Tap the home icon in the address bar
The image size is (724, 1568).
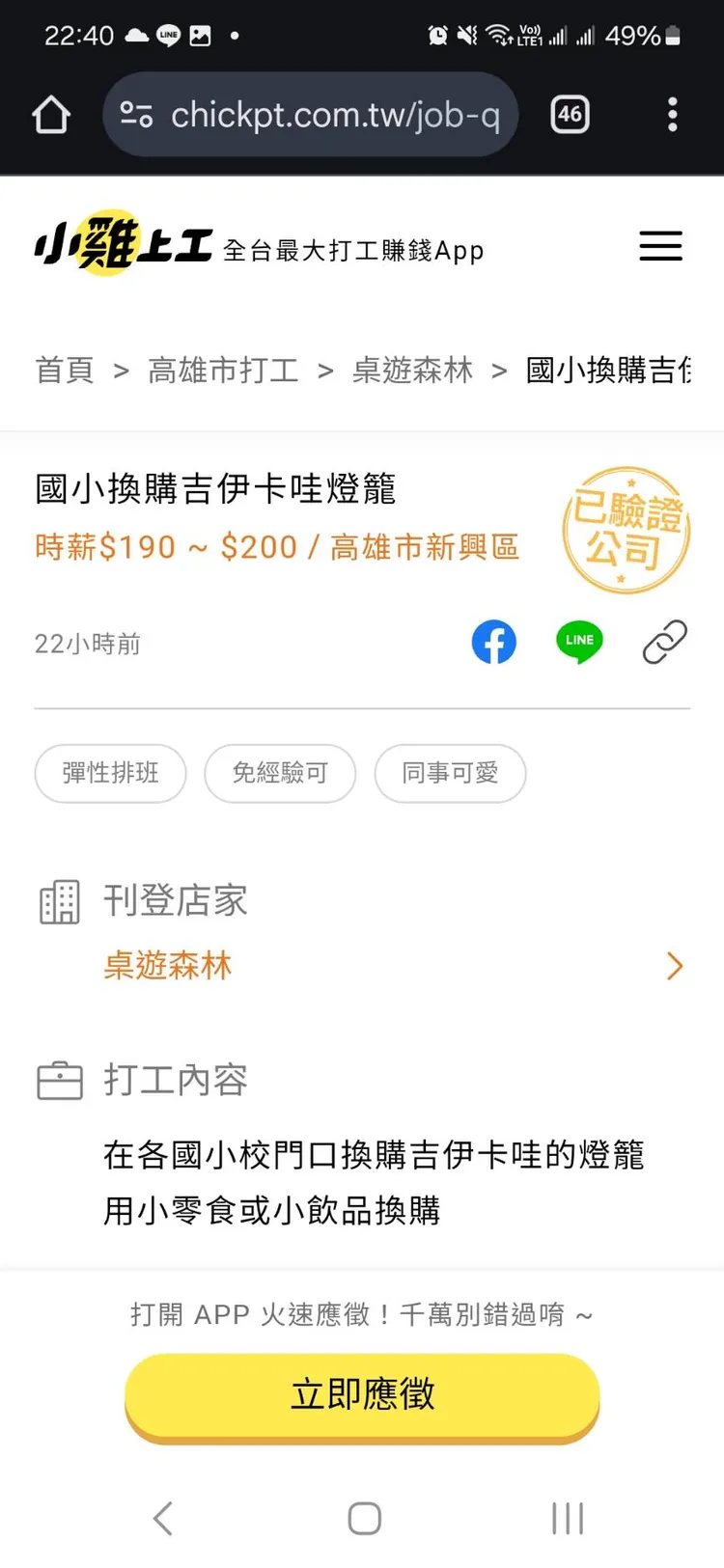51,114
